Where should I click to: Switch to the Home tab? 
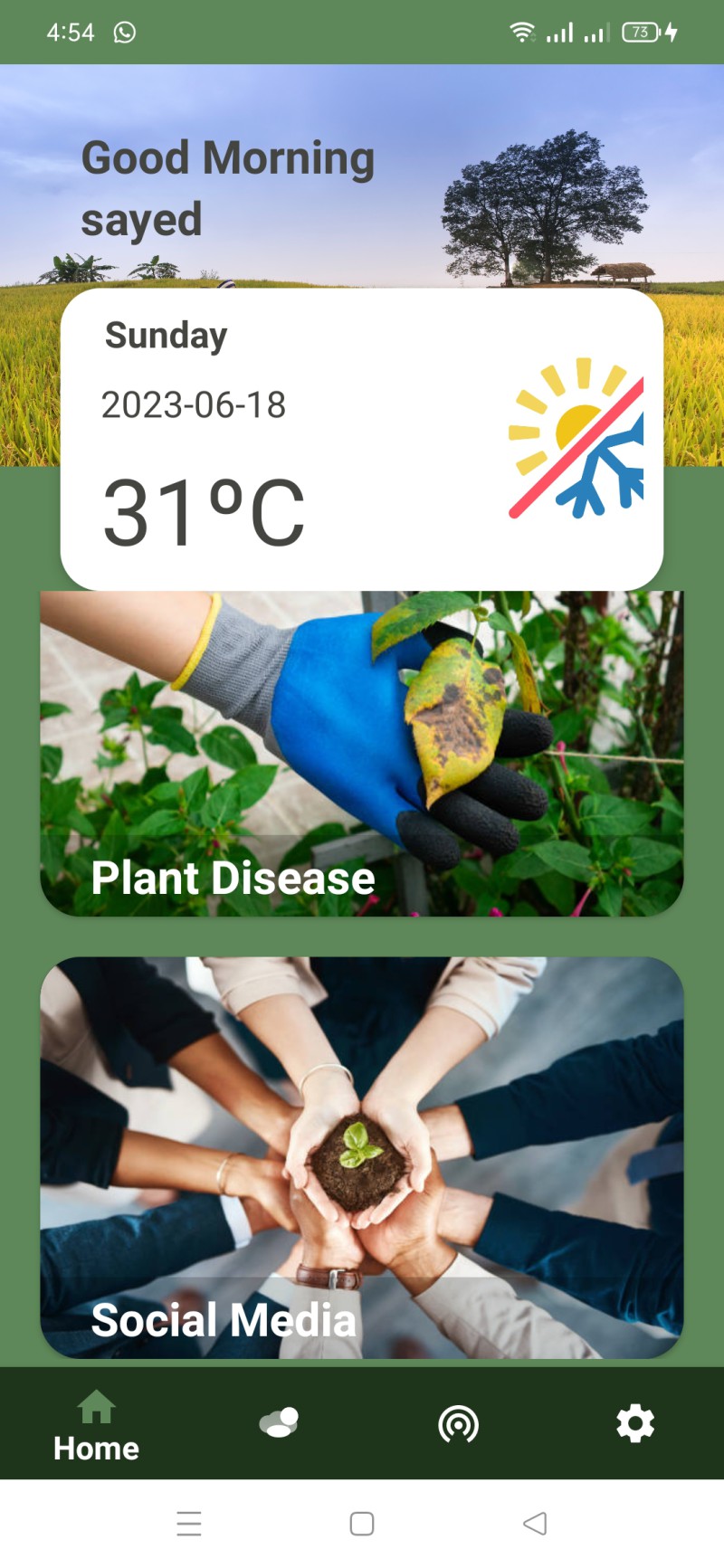[96, 1425]
